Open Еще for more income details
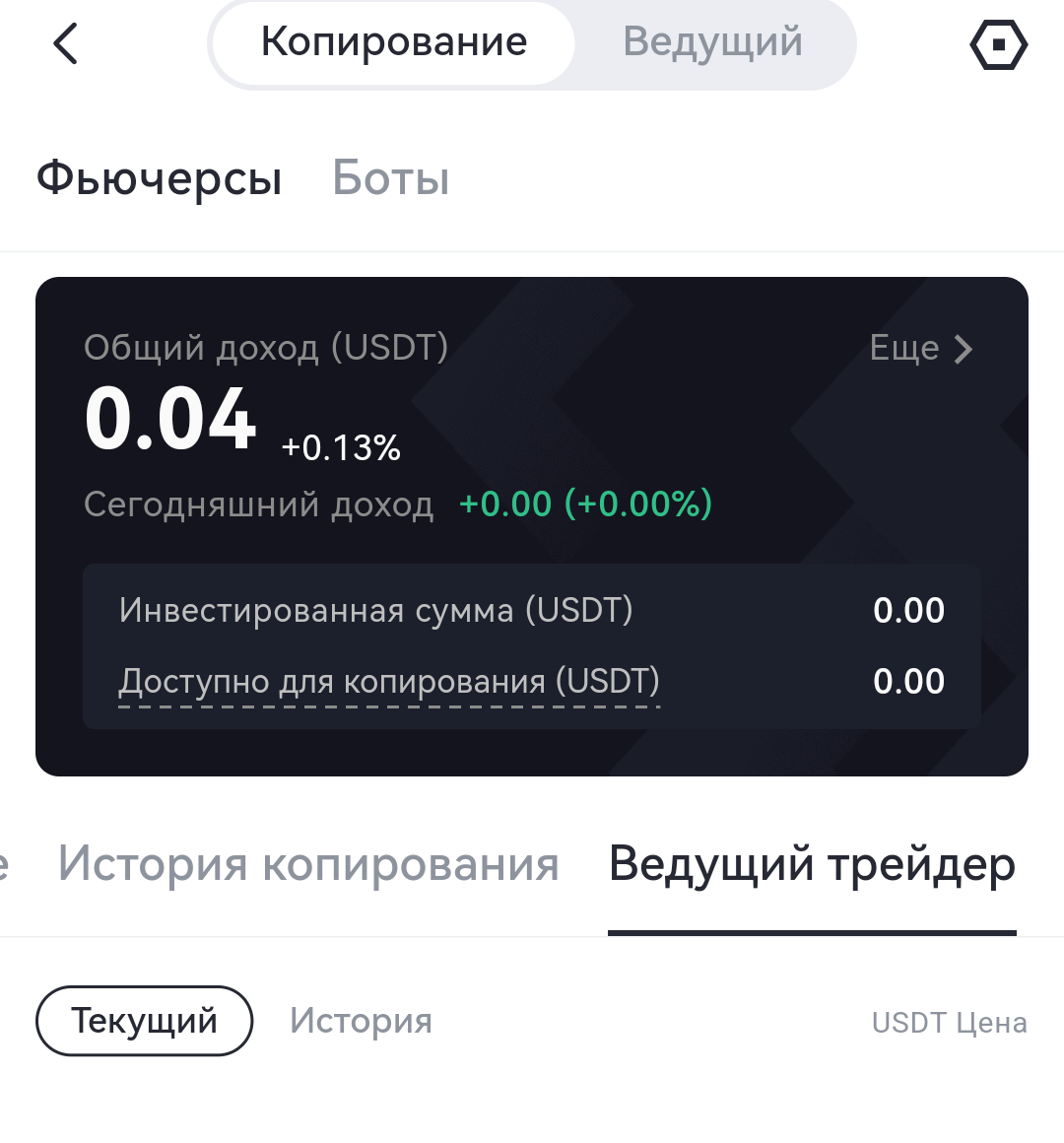The height and width of the screenshot is (1143, 1064). [920, 349]
